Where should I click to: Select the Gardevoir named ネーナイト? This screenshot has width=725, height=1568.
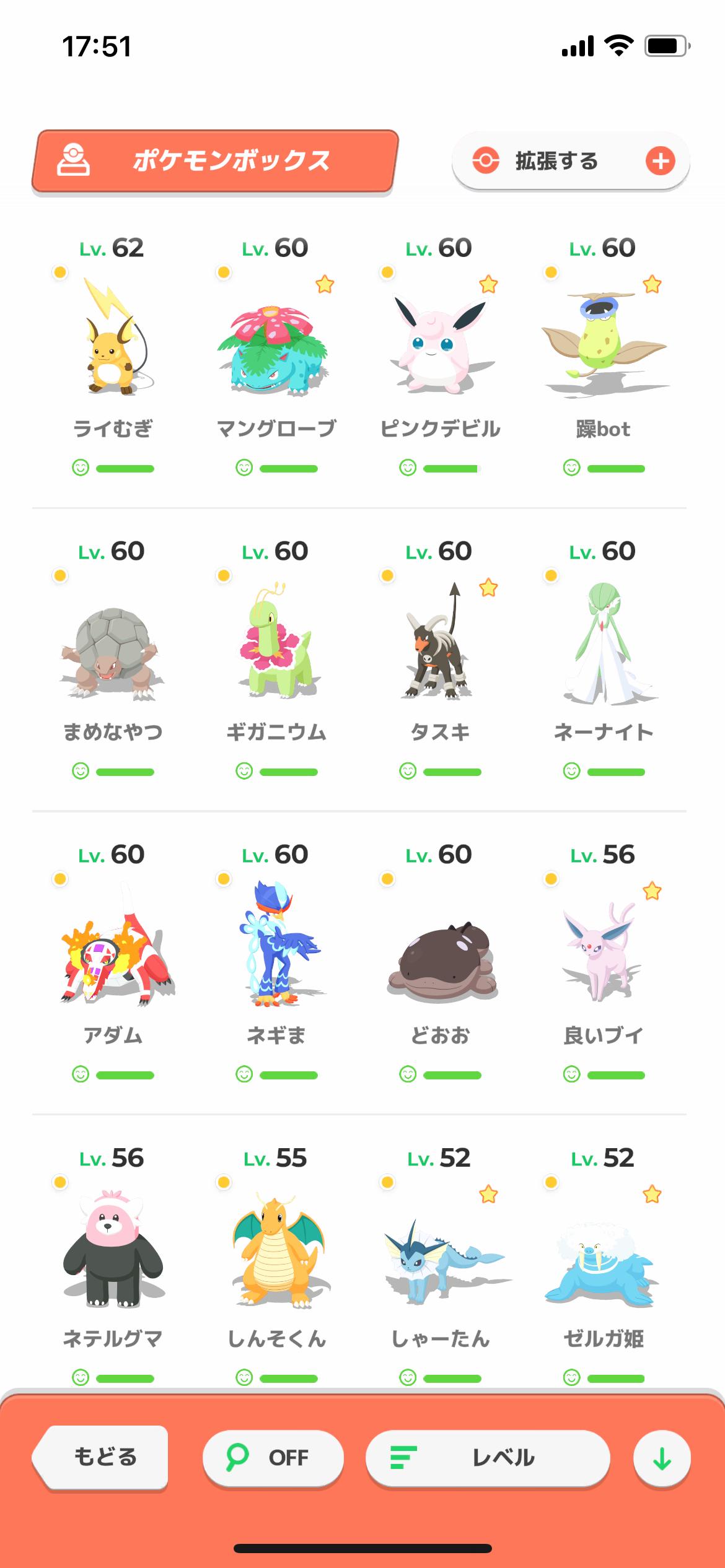click(x=603, y=644)
